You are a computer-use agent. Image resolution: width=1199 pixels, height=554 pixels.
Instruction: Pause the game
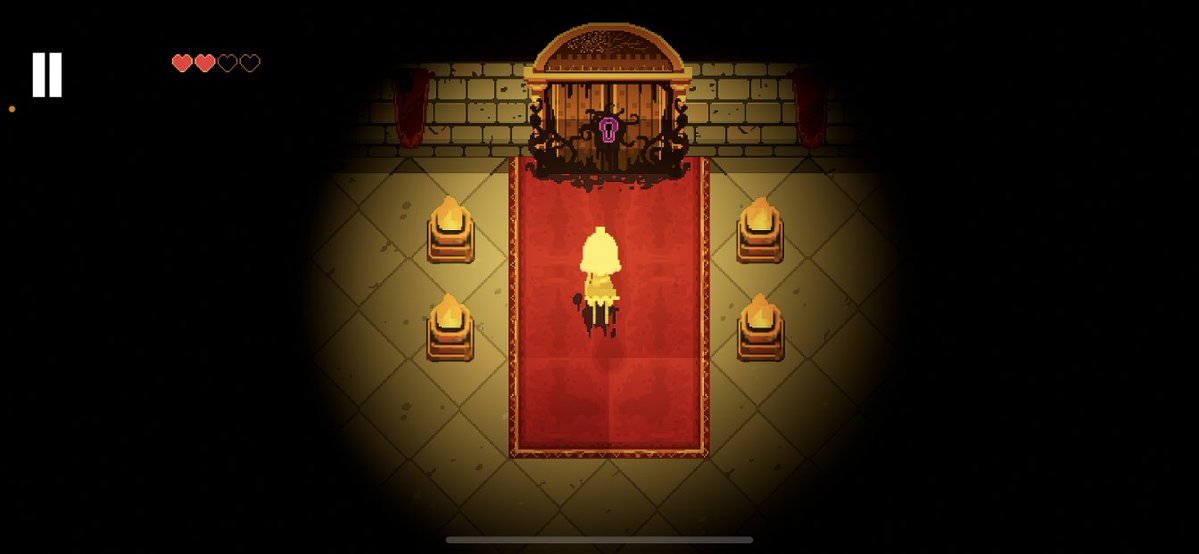tap(47, 75)
